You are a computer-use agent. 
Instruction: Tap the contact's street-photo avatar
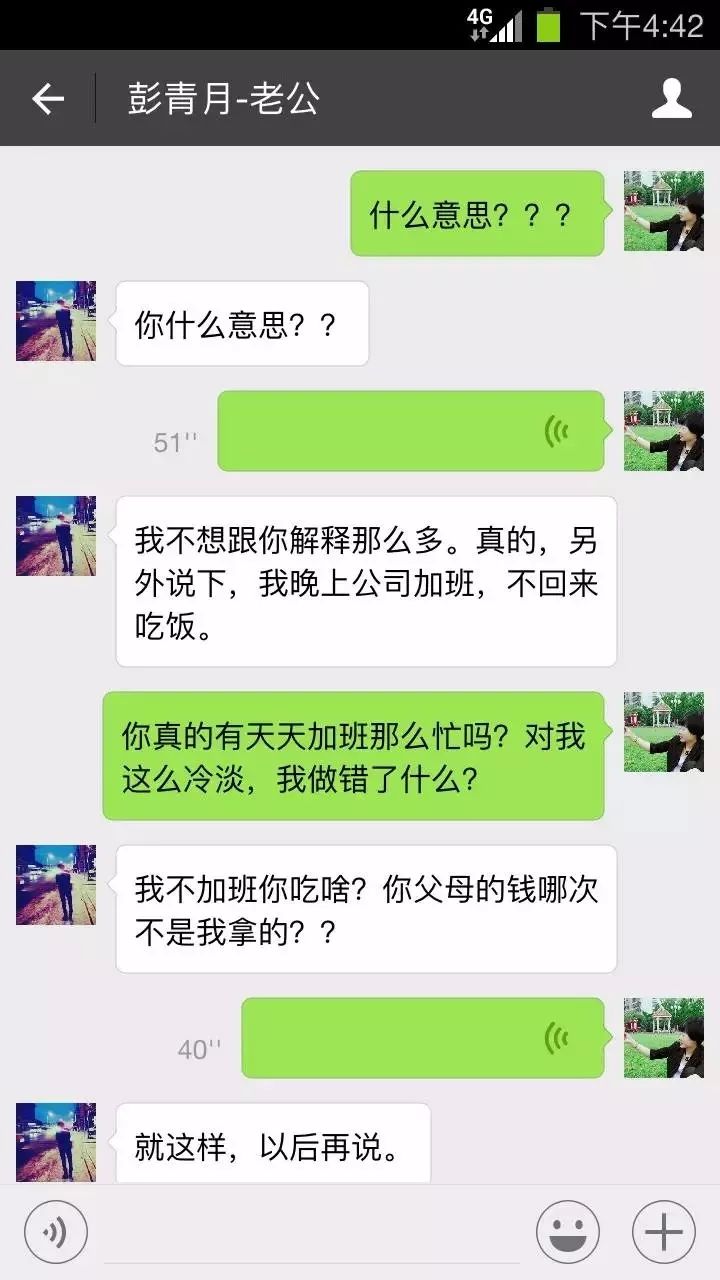(x=55, y=322)
